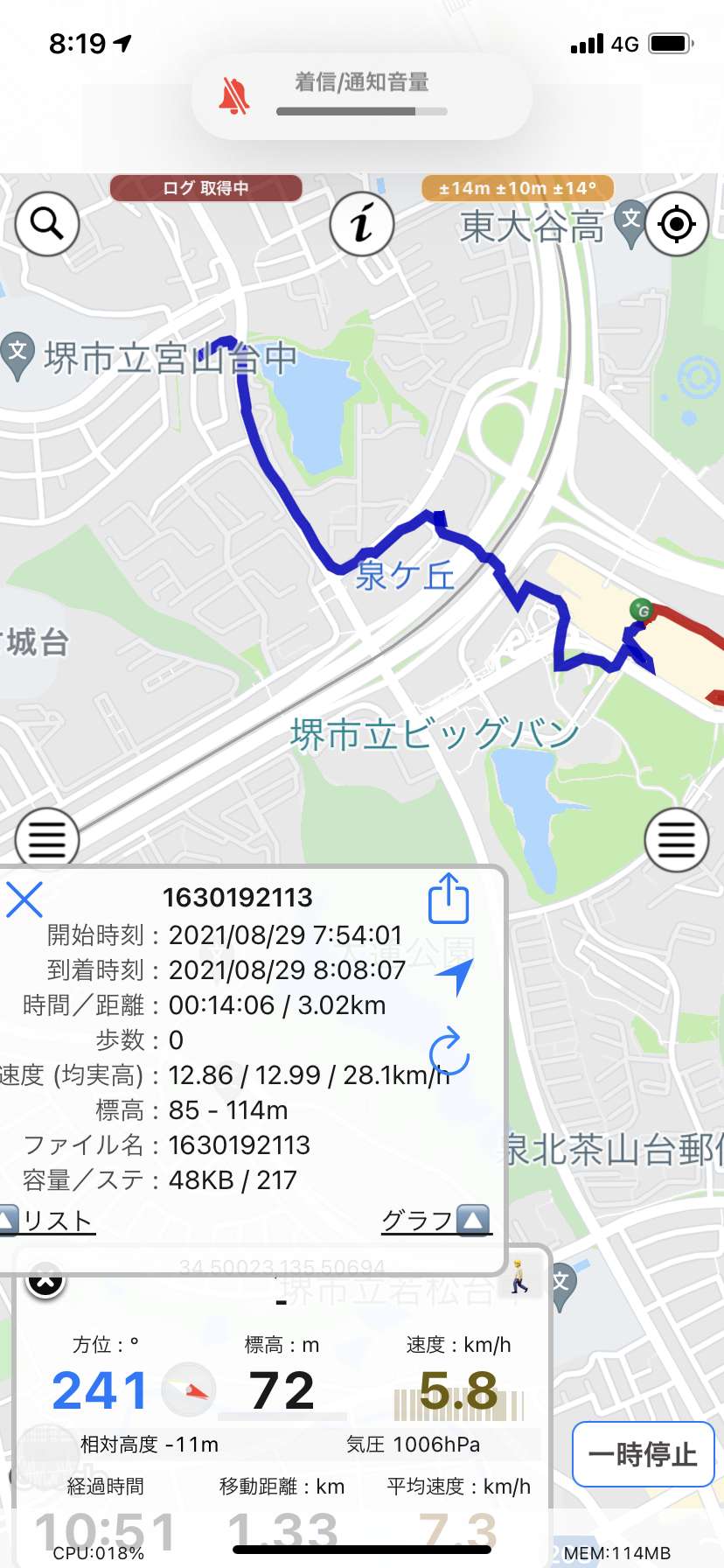Viewport: 724px width, 1568px height.
Task: Pause logging with 一時停止 button
Action: point(644,1454)
